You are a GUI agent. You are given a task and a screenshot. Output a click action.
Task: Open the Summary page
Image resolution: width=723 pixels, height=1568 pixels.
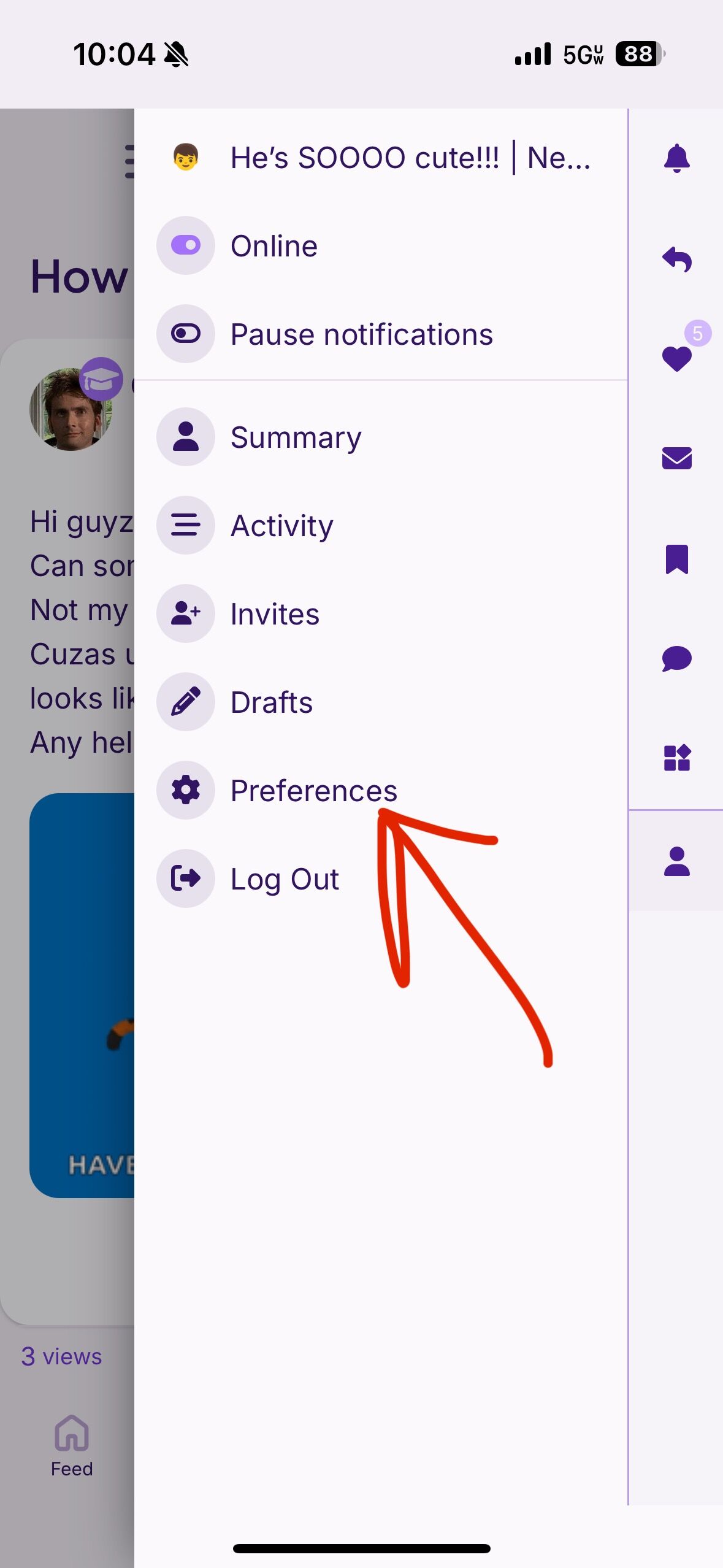click(381, 437)
